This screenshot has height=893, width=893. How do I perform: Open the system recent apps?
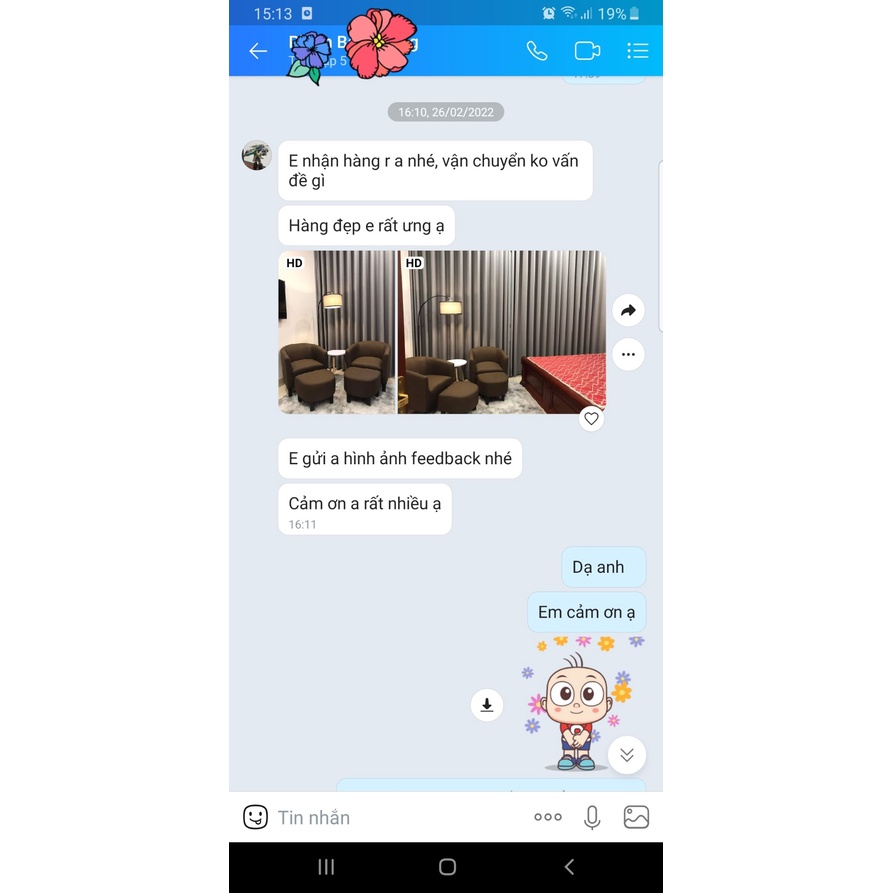pos(326,867)
